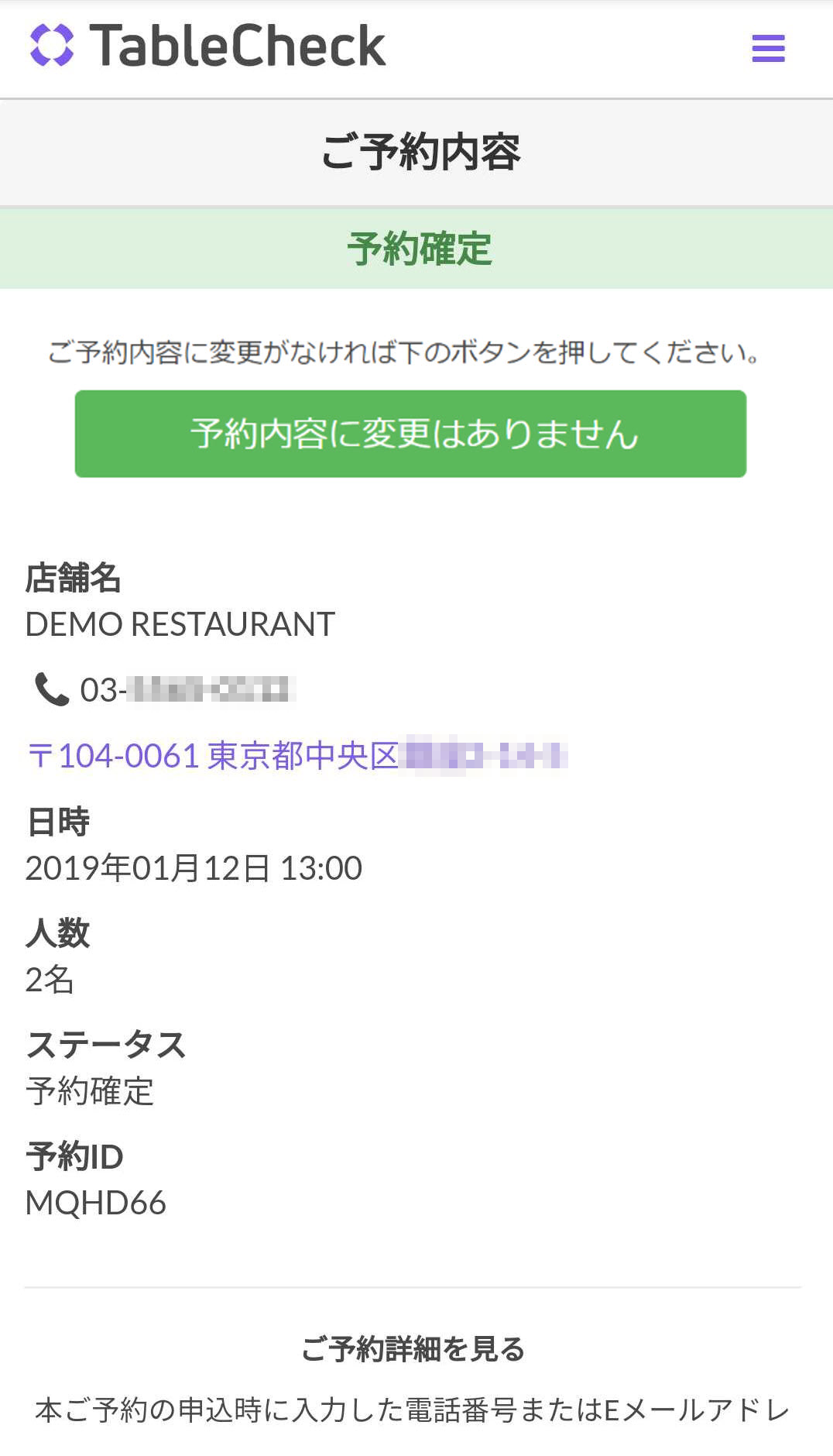This screenshot has height=1456, width=833.
Task: Go to TableCheck home via logo
Action: point(207,45)
